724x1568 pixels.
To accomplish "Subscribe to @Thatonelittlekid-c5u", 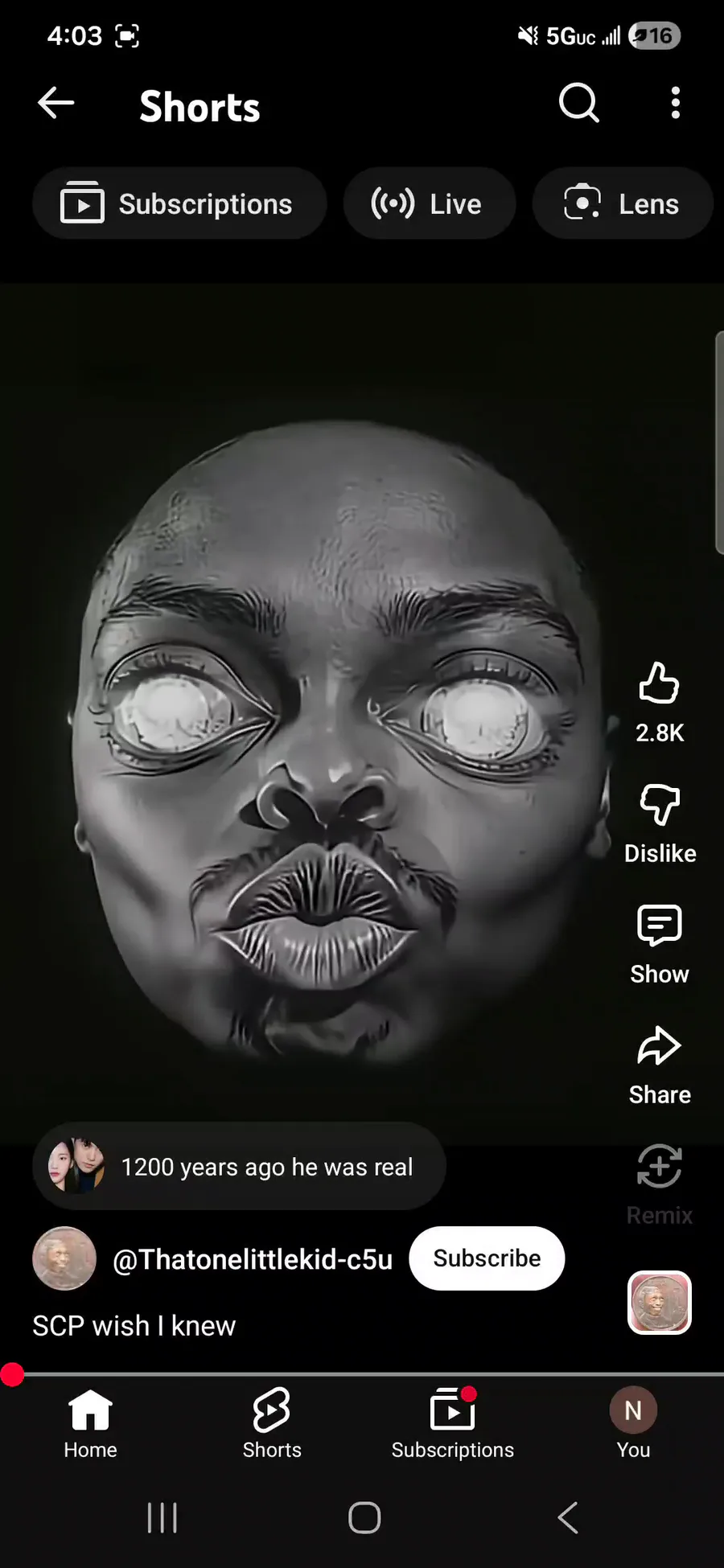I will click(487, 1258).
